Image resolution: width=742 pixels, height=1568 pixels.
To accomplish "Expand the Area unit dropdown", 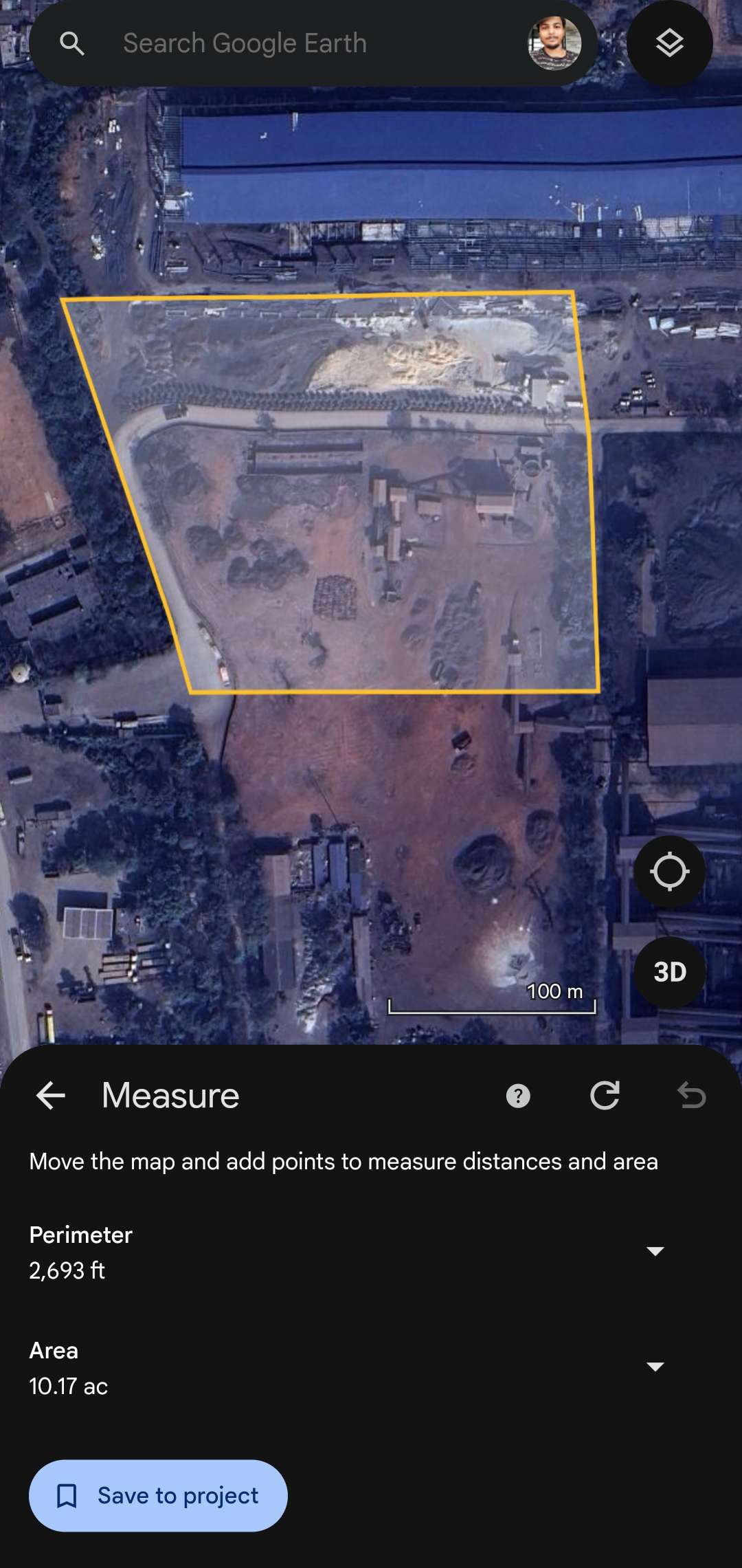I will 655,1367.
